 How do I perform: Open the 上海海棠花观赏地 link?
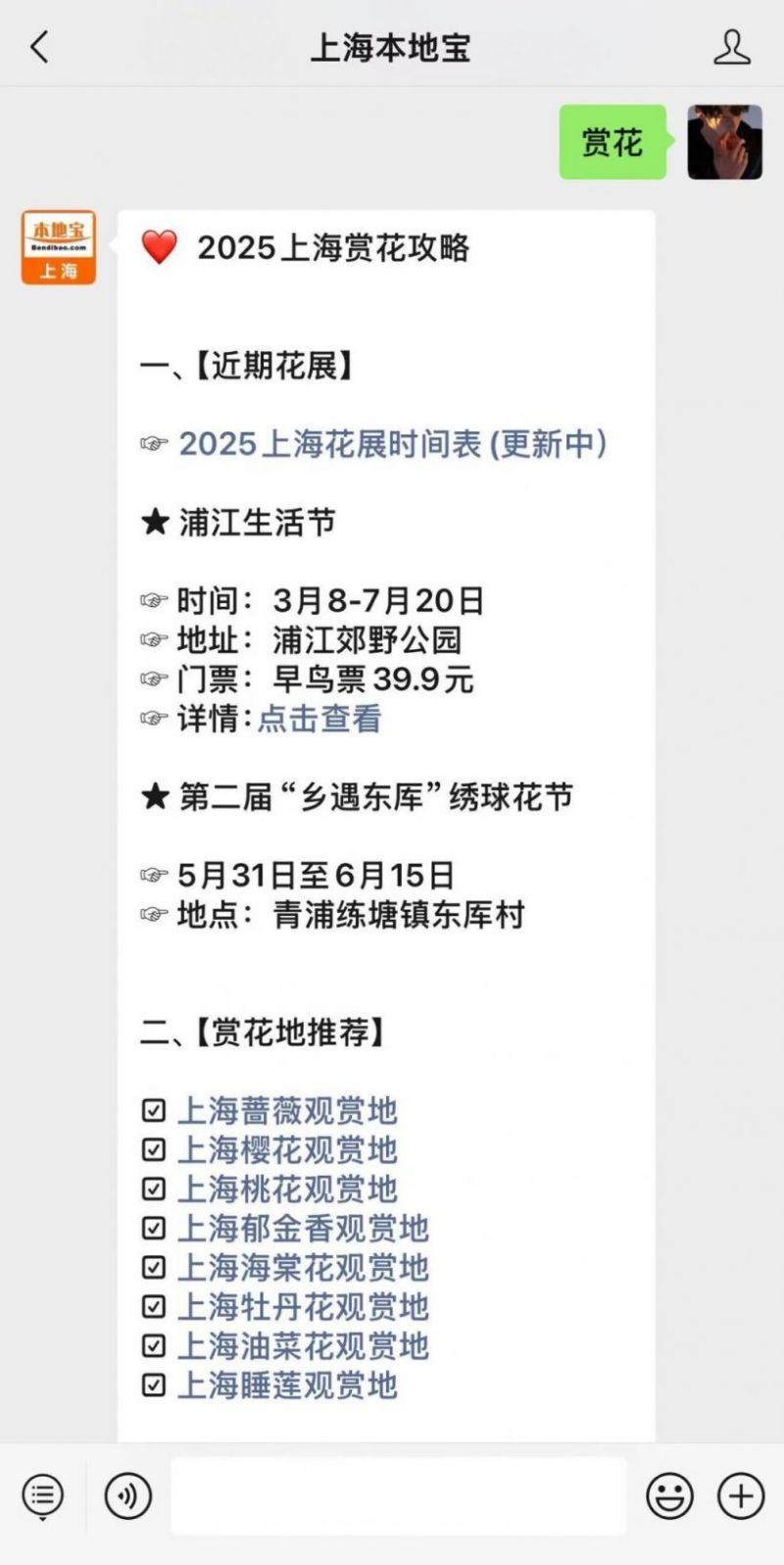click(x=303, y=1268)
